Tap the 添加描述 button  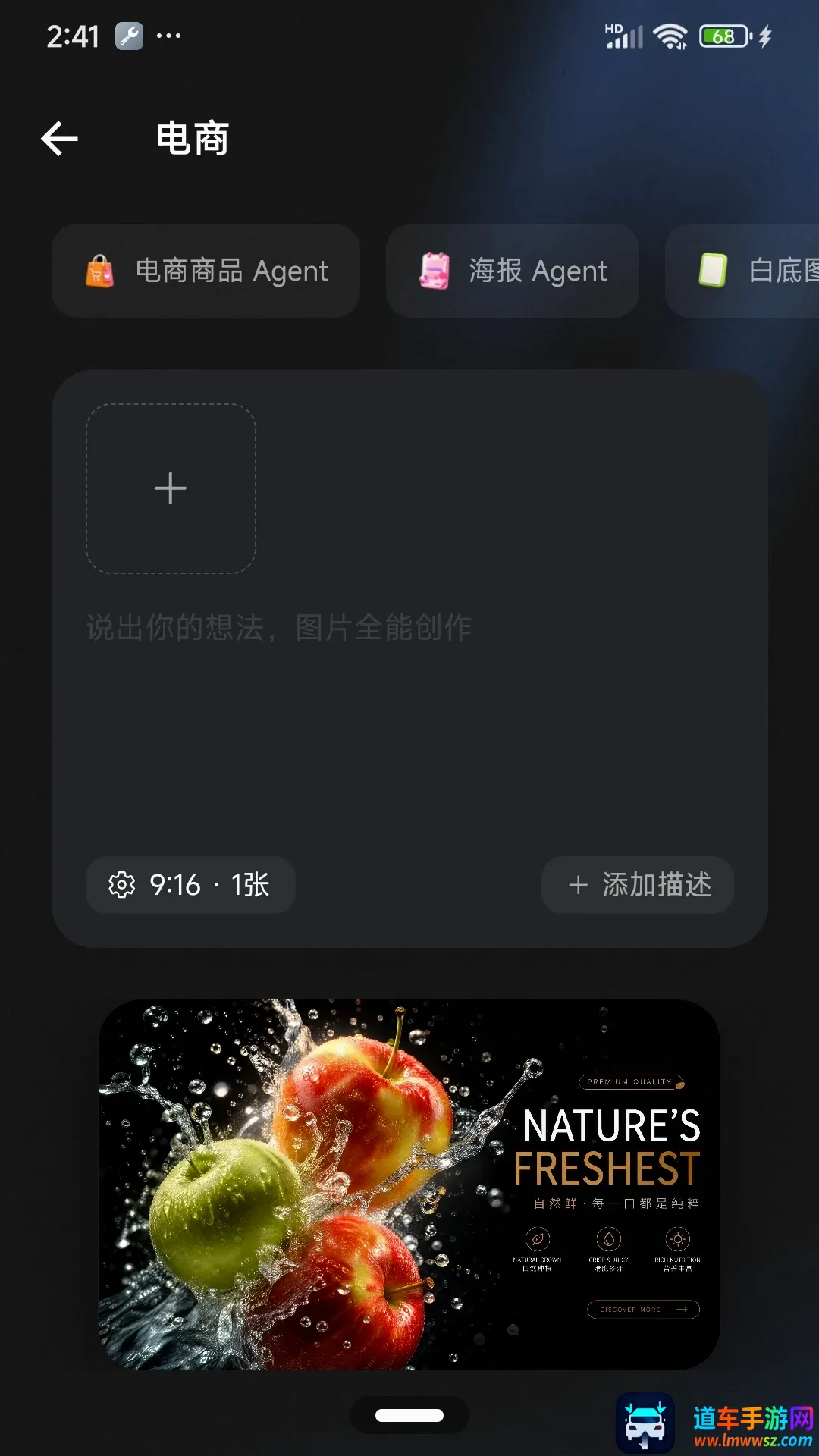638,885
